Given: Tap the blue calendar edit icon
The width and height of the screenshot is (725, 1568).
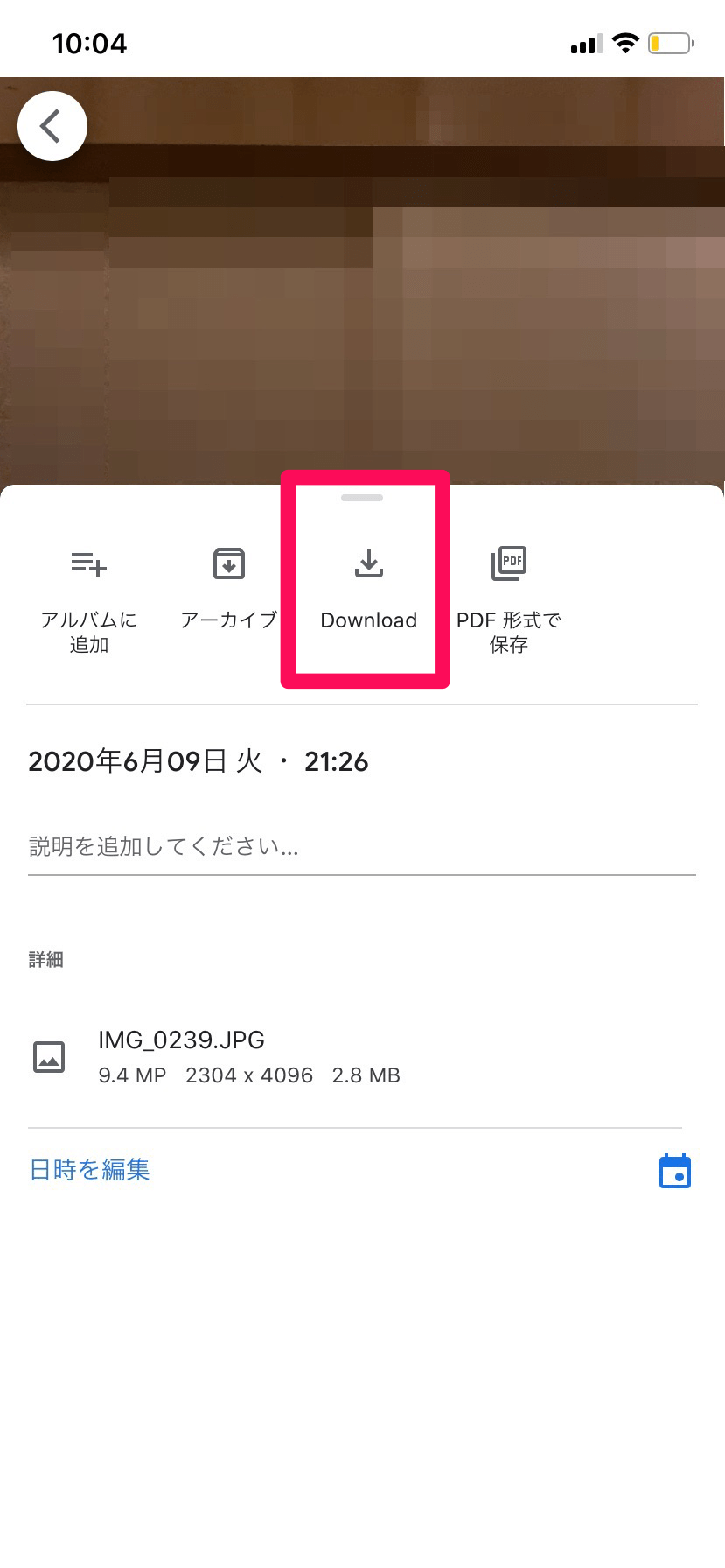Looking at the screenshot, I should 674,1170.
